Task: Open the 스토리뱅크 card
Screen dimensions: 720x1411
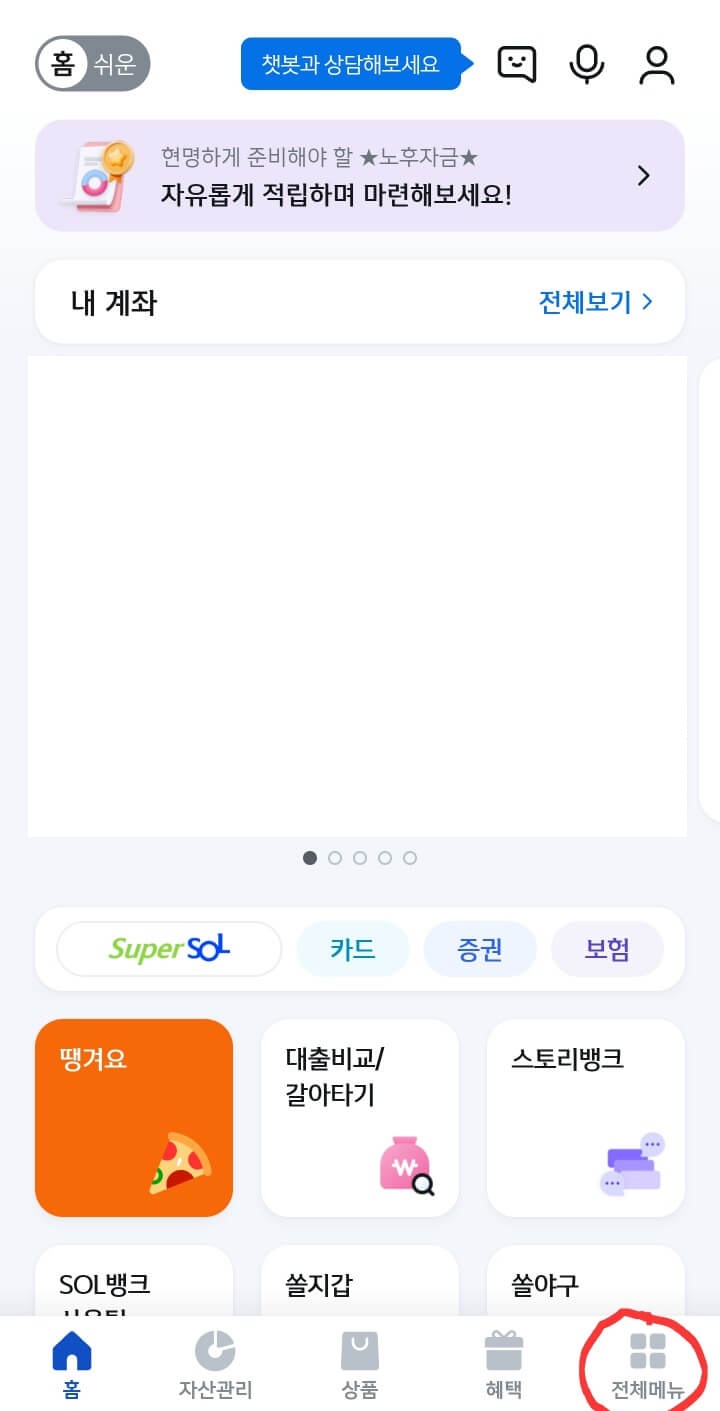Action: (x=584, y=1118)
